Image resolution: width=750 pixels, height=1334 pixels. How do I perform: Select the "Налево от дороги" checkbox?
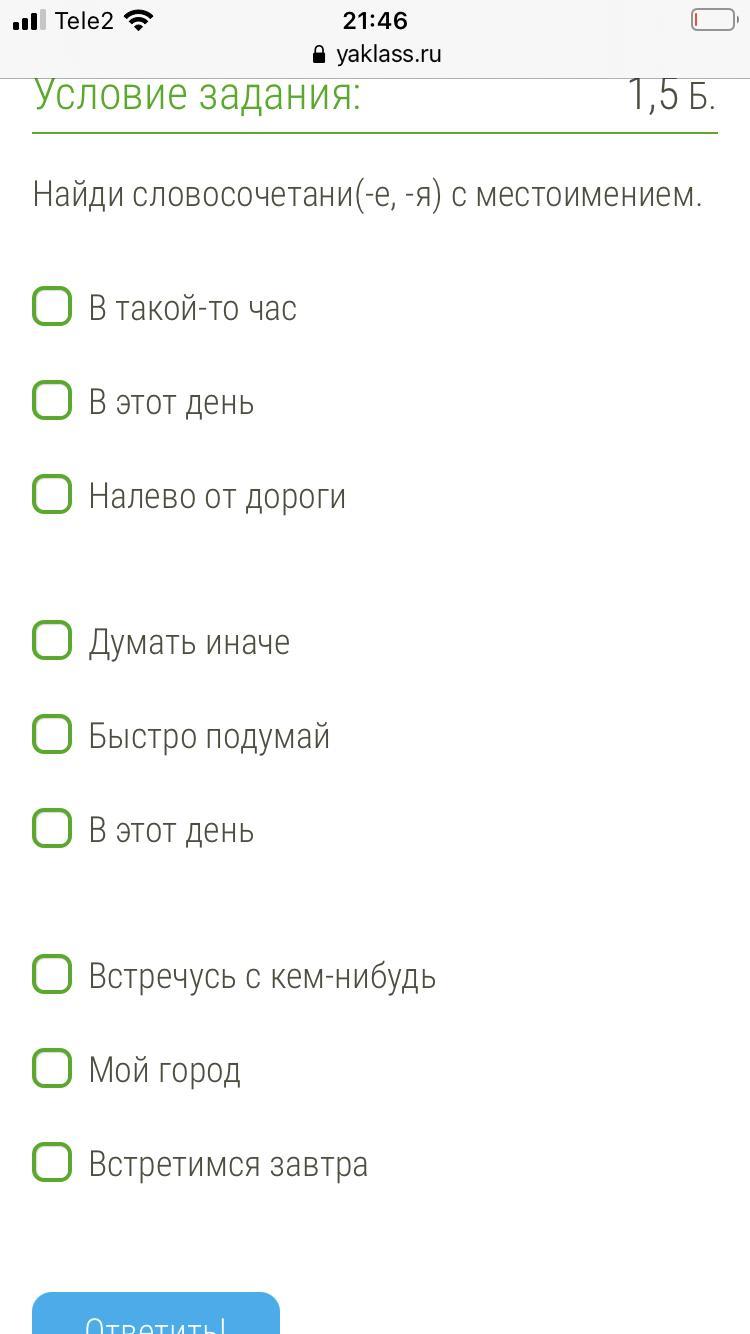(52, 495)
